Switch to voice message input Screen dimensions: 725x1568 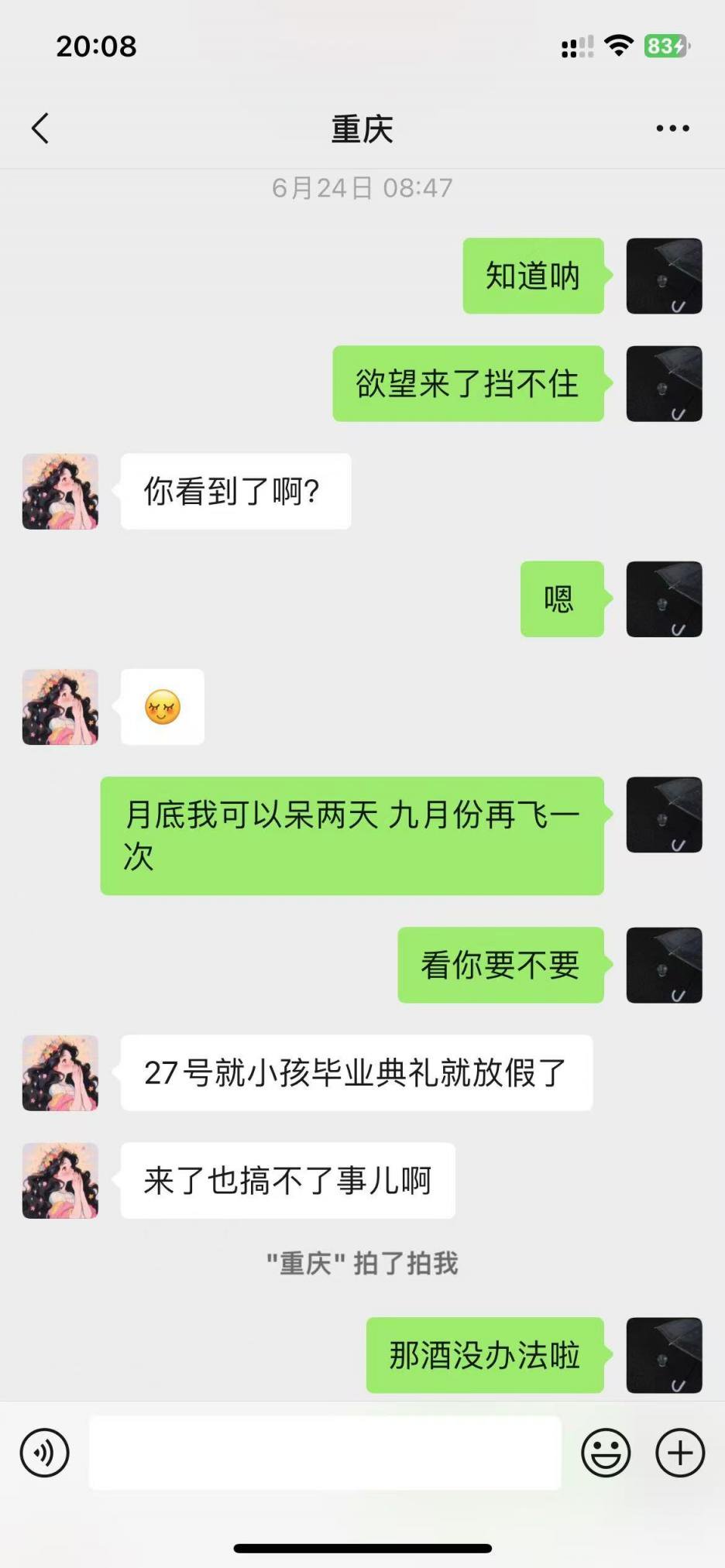[45, 1453]
